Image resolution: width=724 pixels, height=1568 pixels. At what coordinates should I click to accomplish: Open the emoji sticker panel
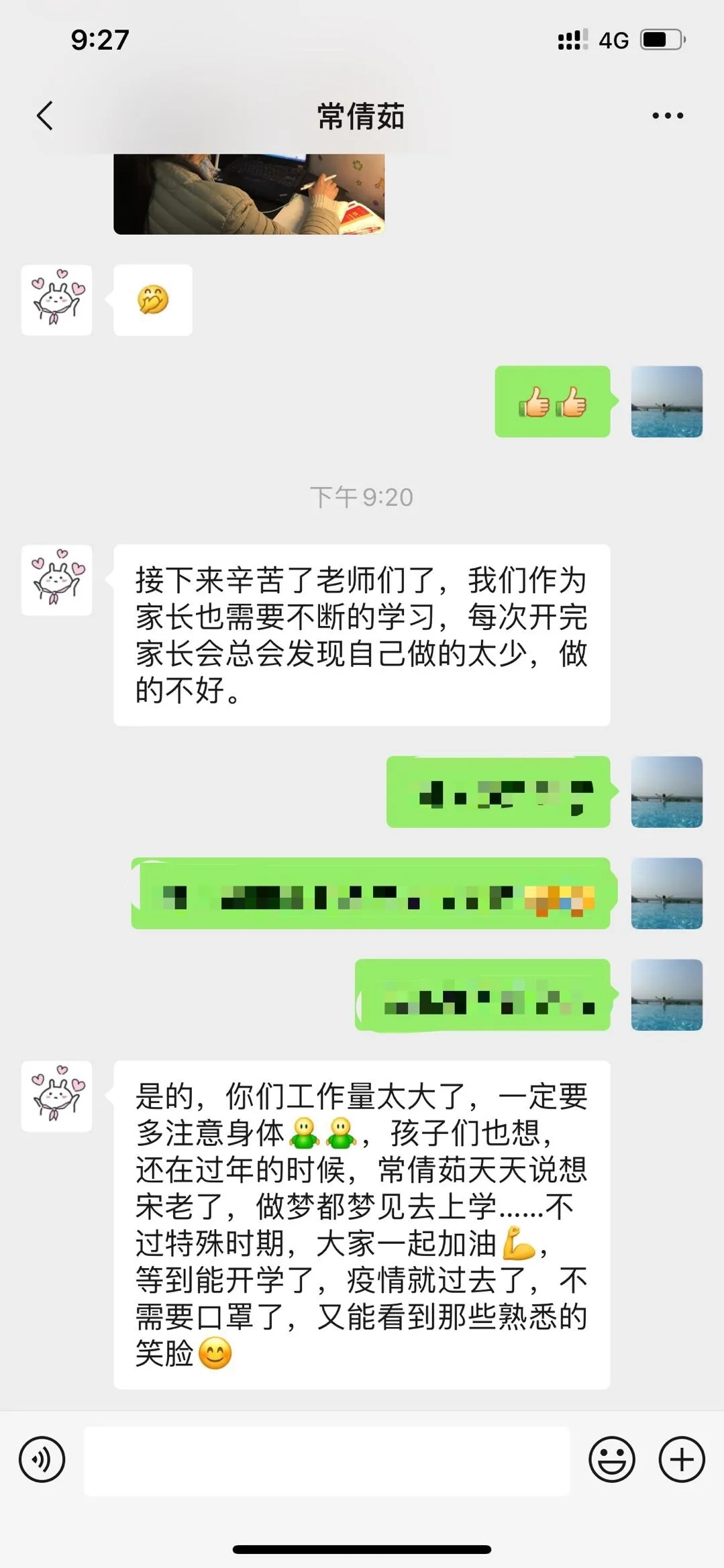tap(611, 1459)
